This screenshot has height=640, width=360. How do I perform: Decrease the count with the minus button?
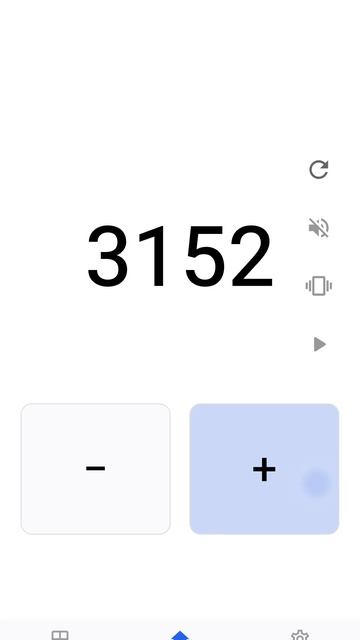coord(96,469)
